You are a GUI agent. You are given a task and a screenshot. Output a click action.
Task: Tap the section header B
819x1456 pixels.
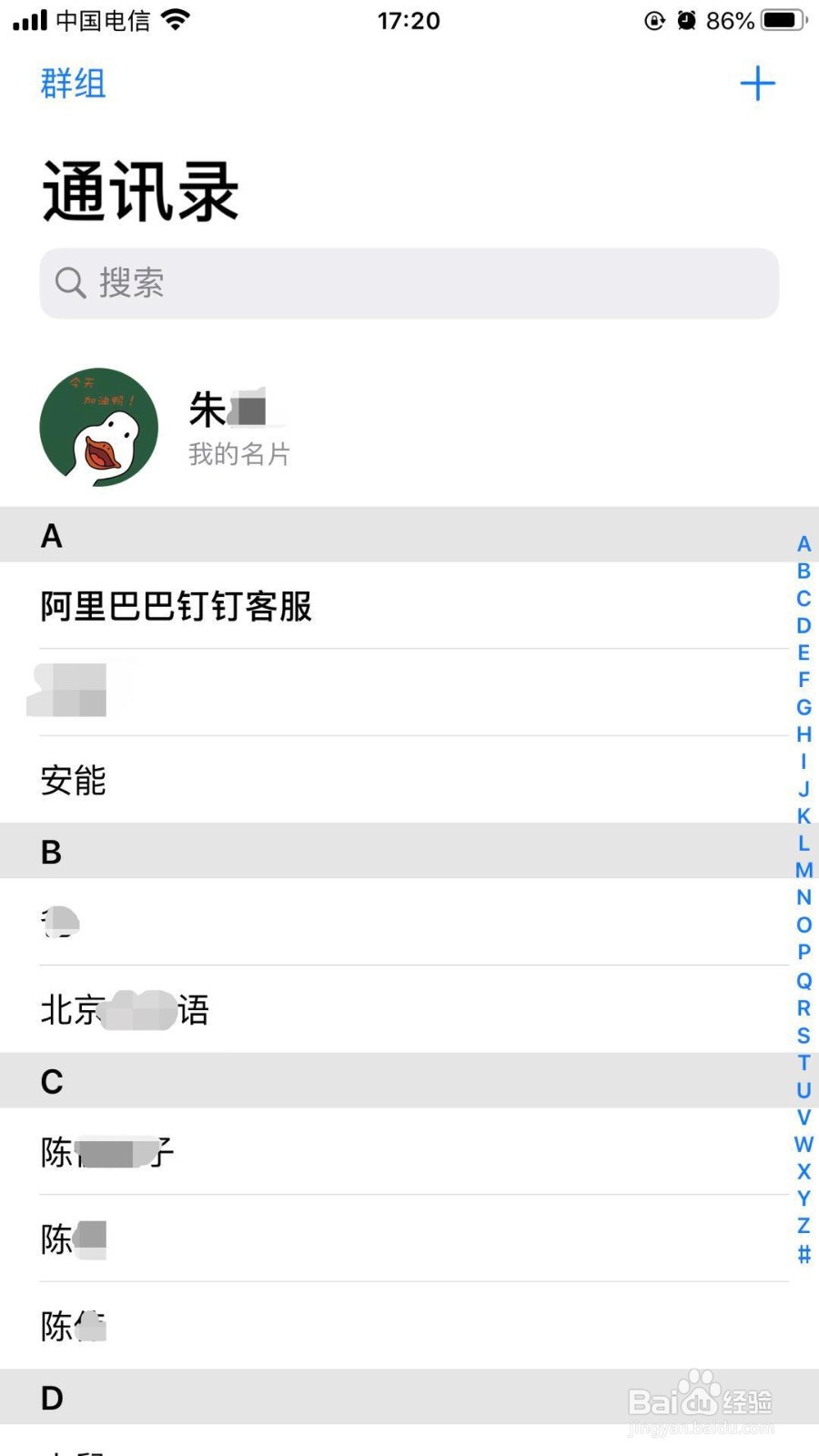point(52,852)
